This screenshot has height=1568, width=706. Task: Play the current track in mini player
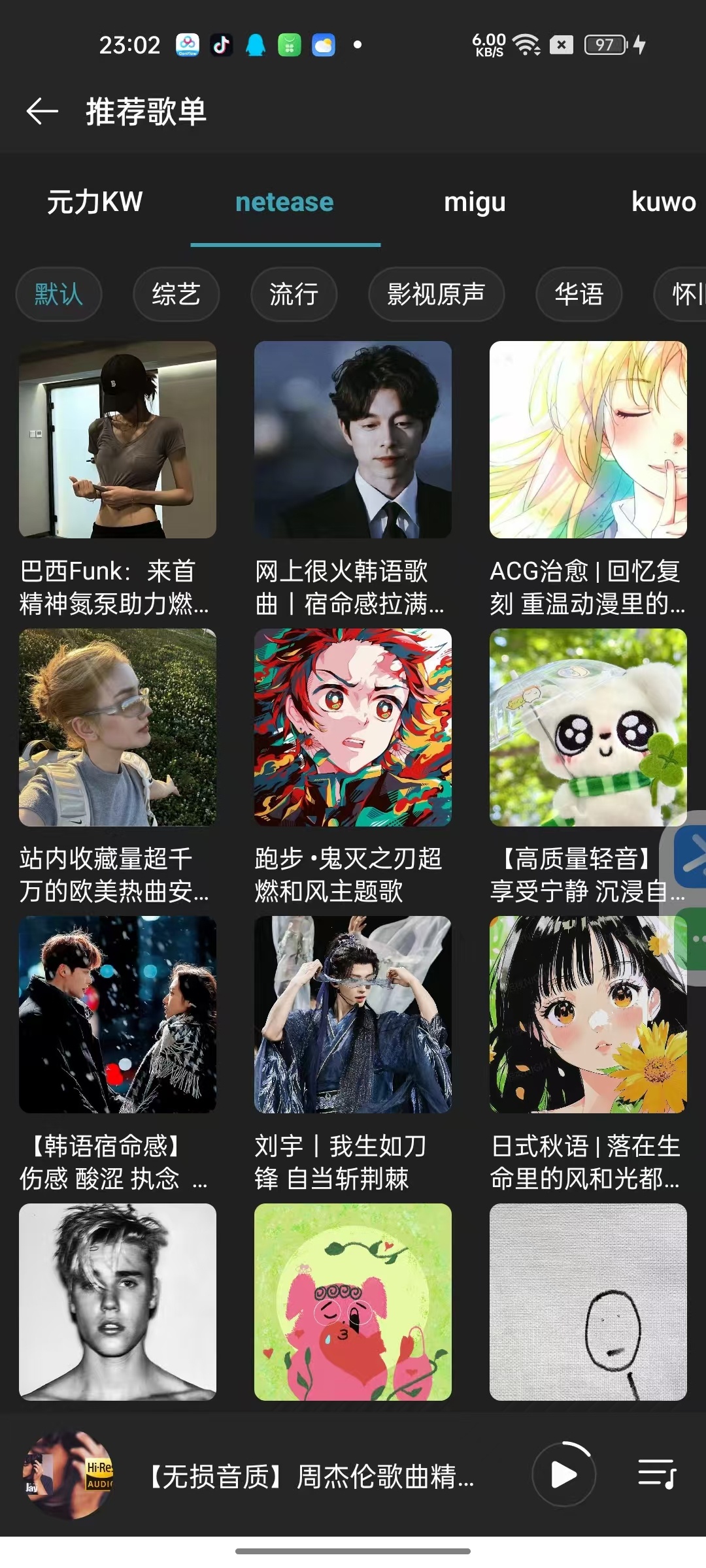point(563,1475)
